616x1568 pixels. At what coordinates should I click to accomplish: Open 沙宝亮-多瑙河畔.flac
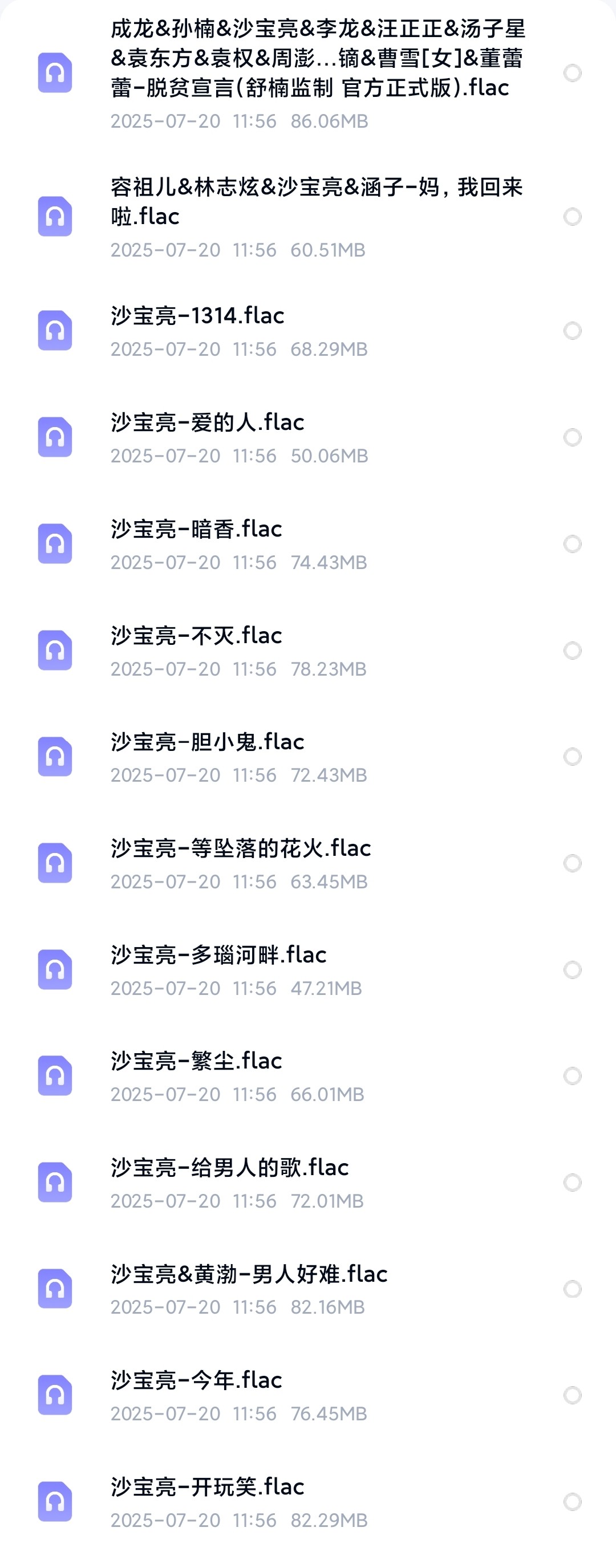[x=218, y=956]
